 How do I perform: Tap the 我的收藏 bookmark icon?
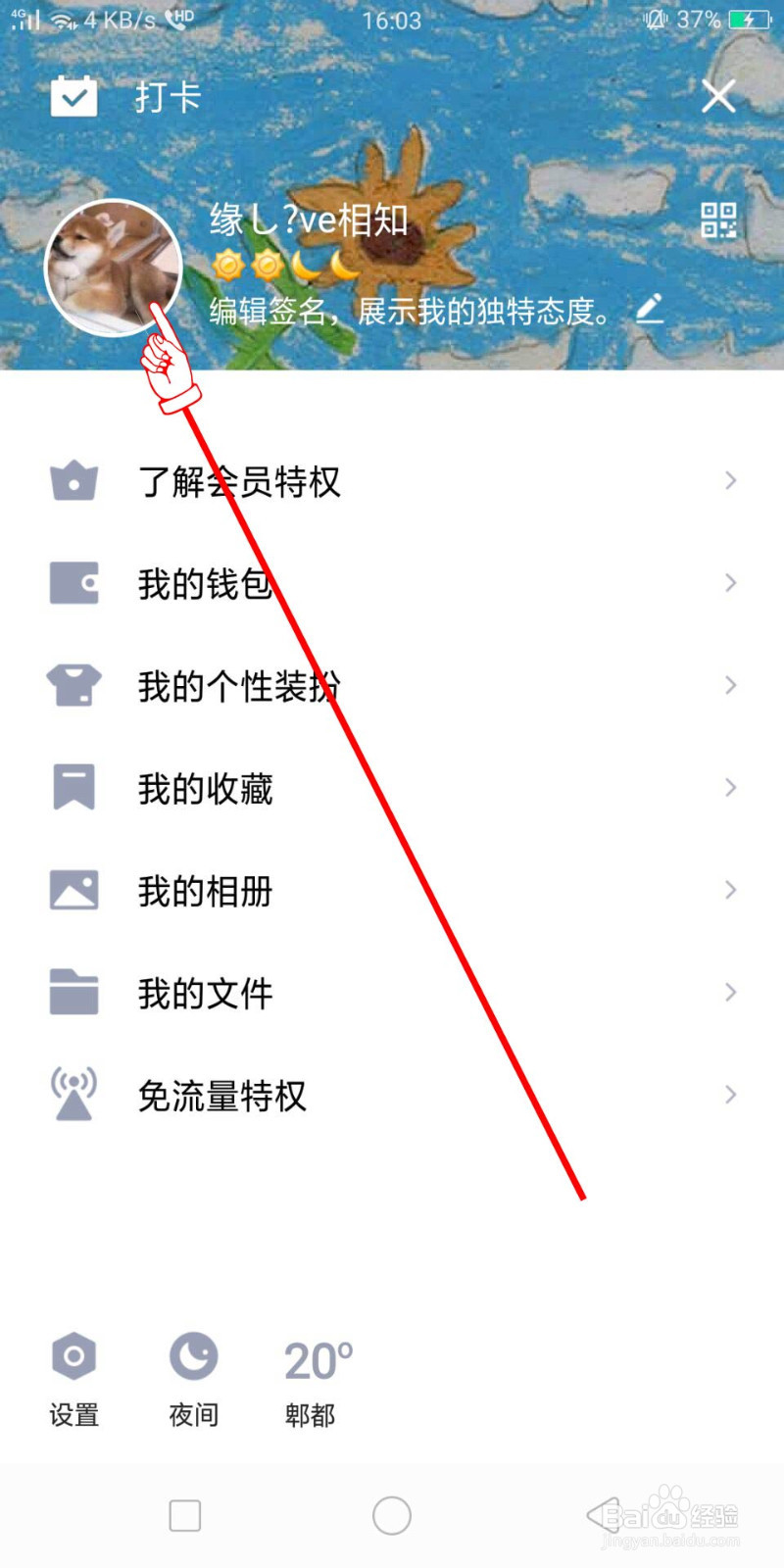point(73,787)
